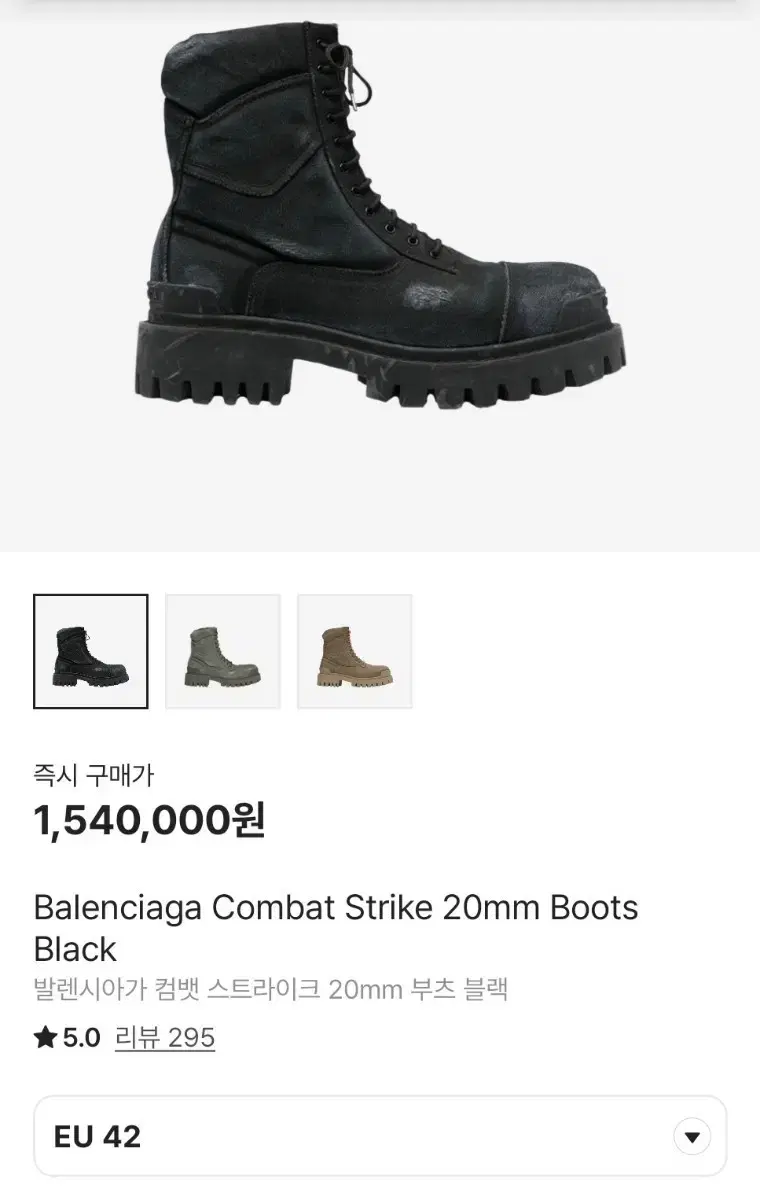760x1200 pixels.
Task: Click the circled chevron inside size field
Action: pos(692,1135)
